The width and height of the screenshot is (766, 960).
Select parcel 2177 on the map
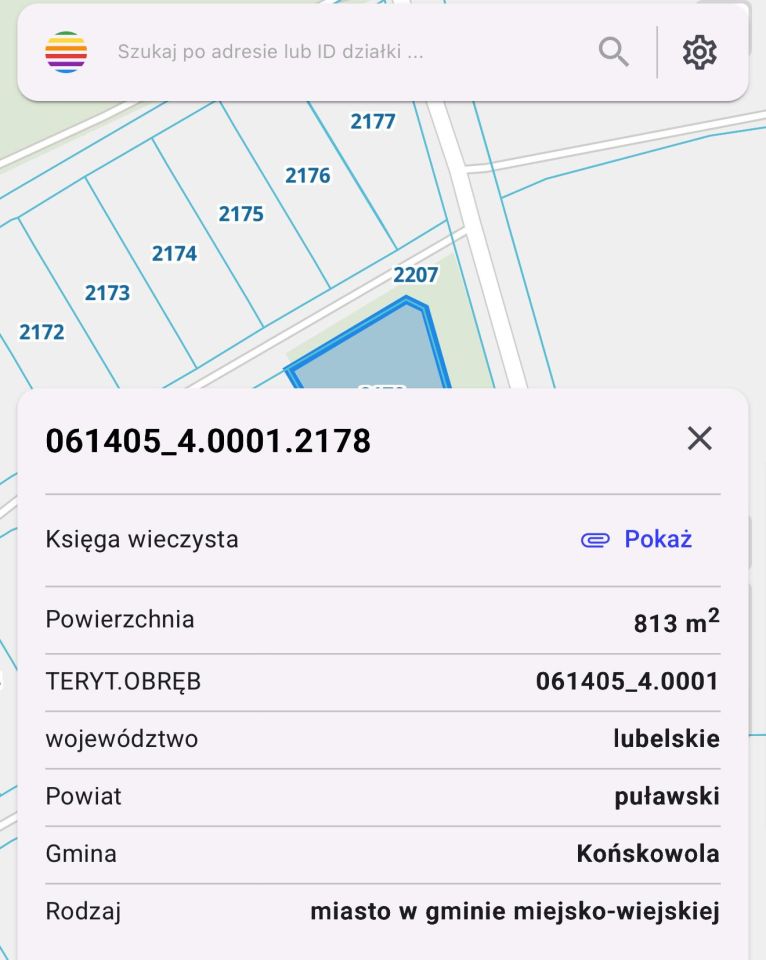(x=373, y=122)
